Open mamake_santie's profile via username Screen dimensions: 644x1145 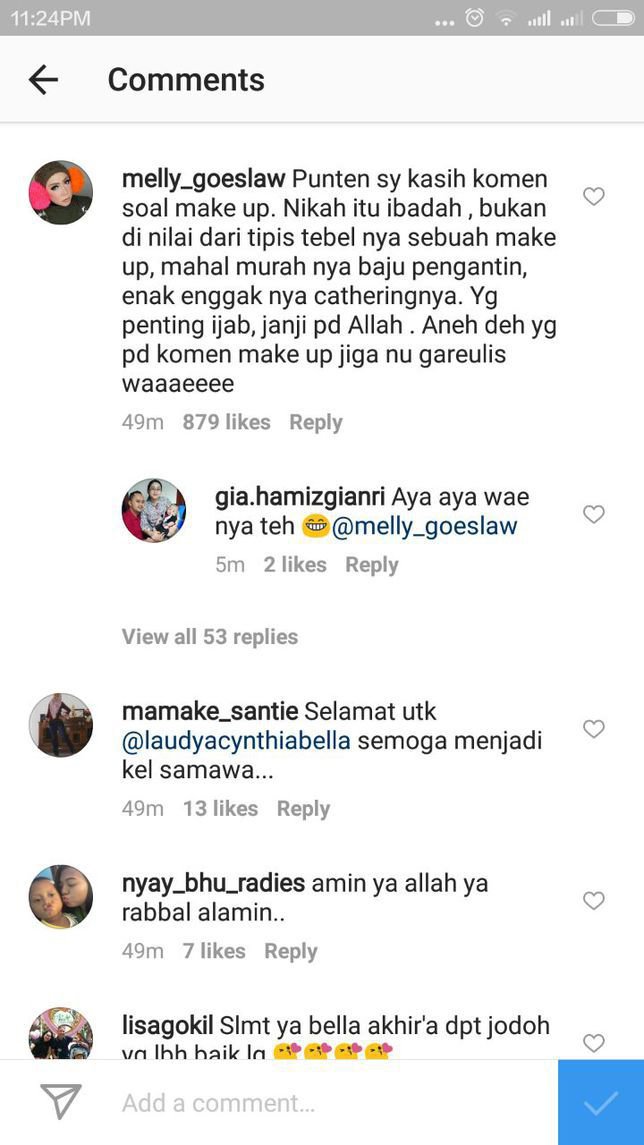tap(210, 711)
